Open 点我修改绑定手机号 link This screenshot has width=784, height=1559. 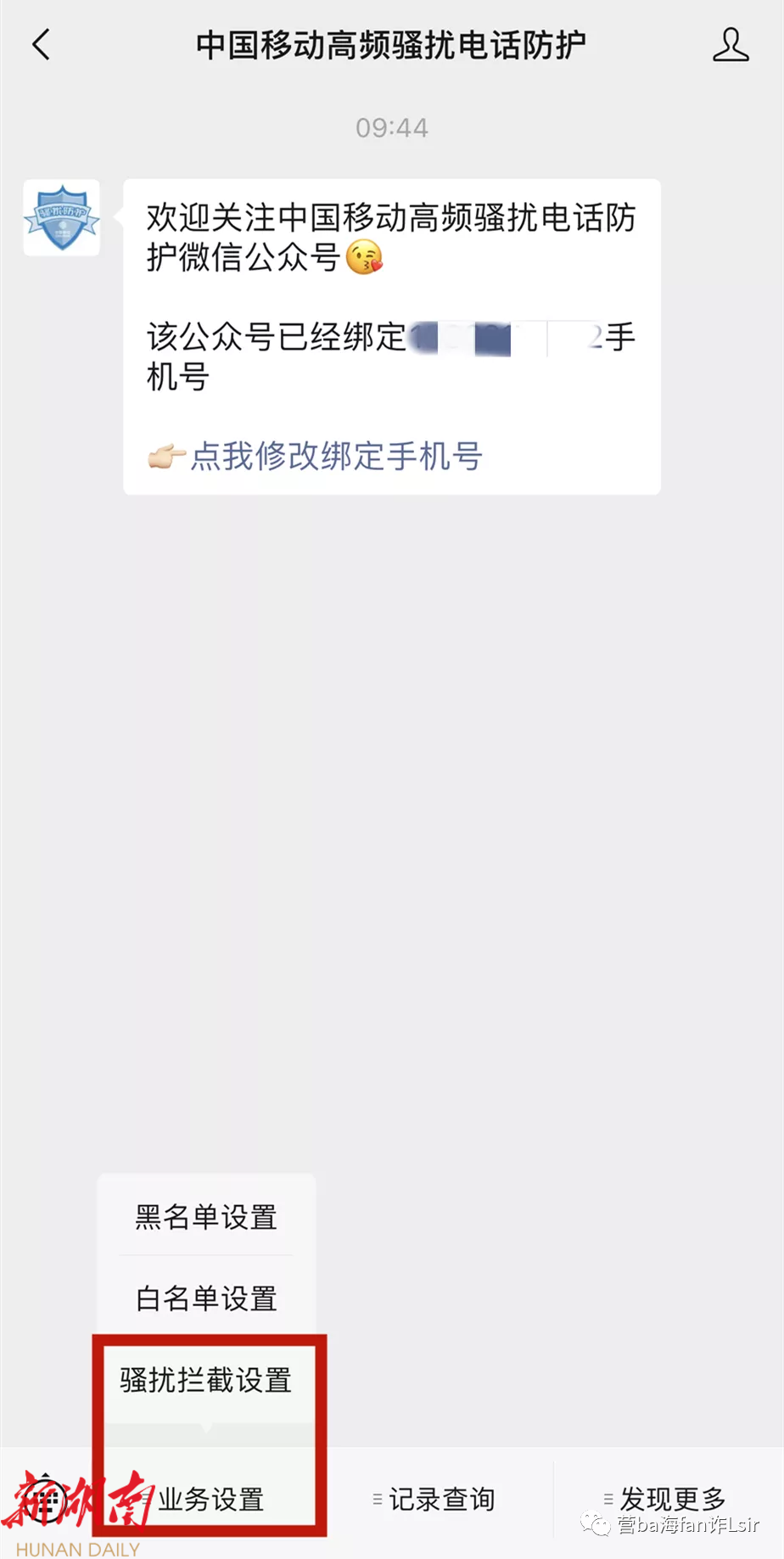pyautogui.click(x=336, y=457)
